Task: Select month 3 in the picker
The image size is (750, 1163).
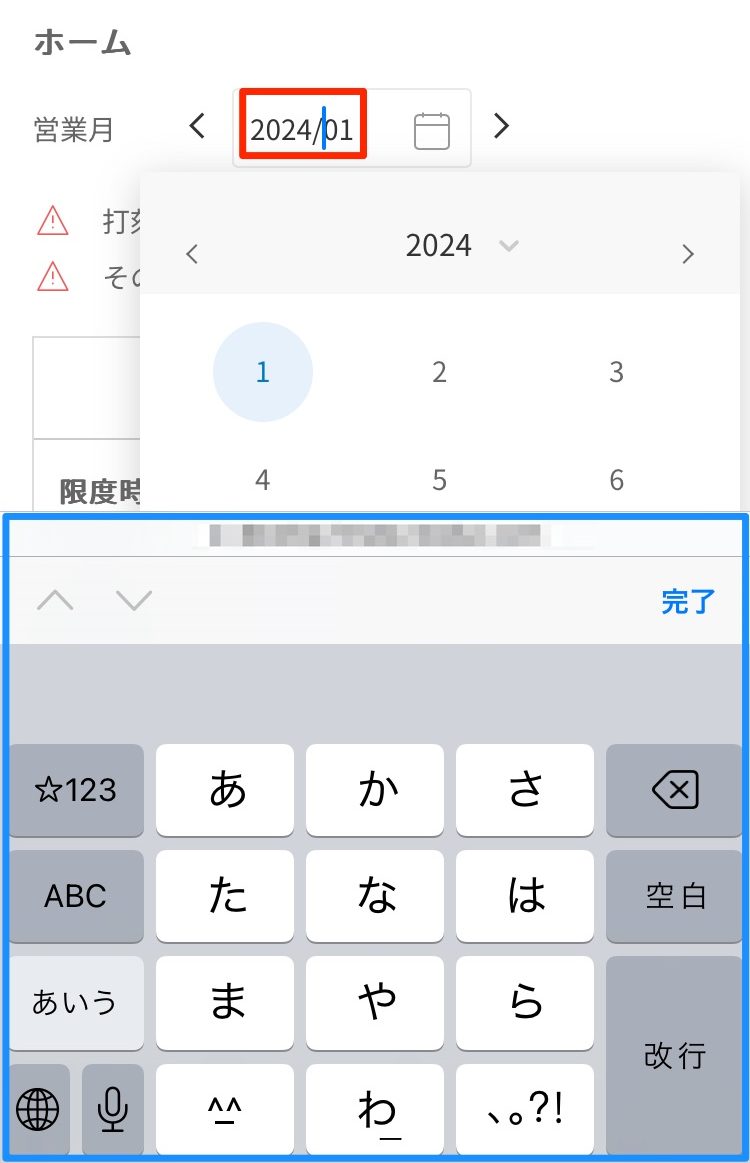Action: [x=616, y=372]
